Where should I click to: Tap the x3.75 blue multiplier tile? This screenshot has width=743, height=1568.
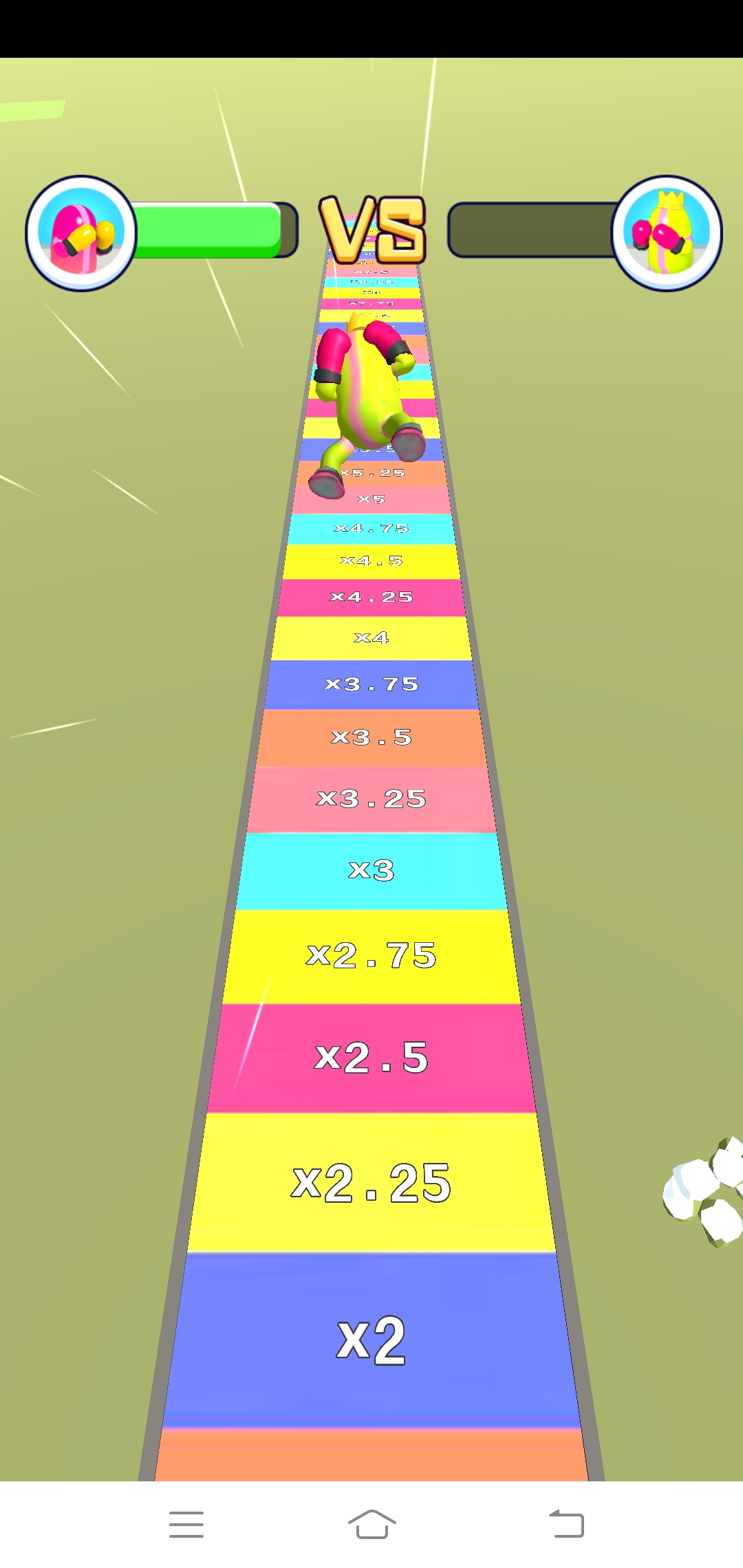point(371,684)
